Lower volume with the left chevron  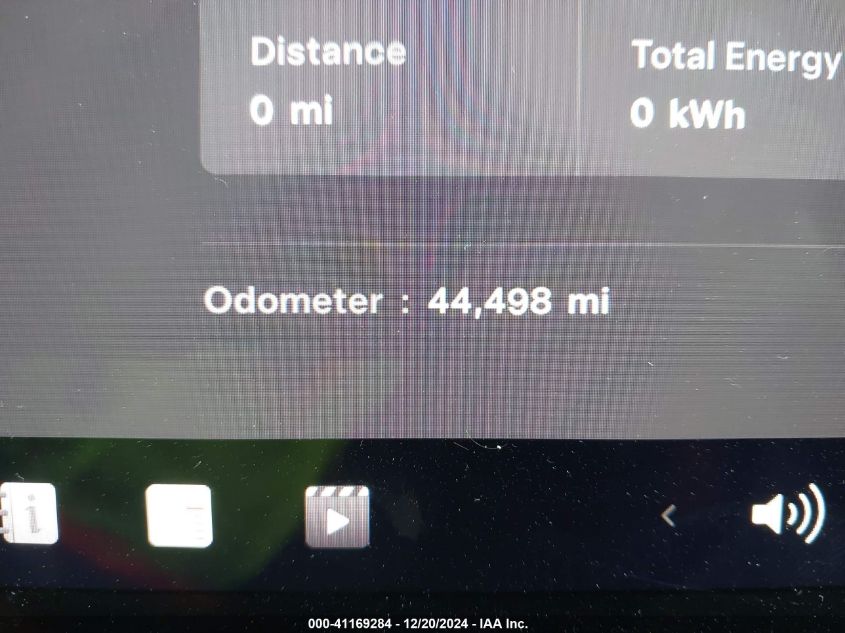(670, 516)
